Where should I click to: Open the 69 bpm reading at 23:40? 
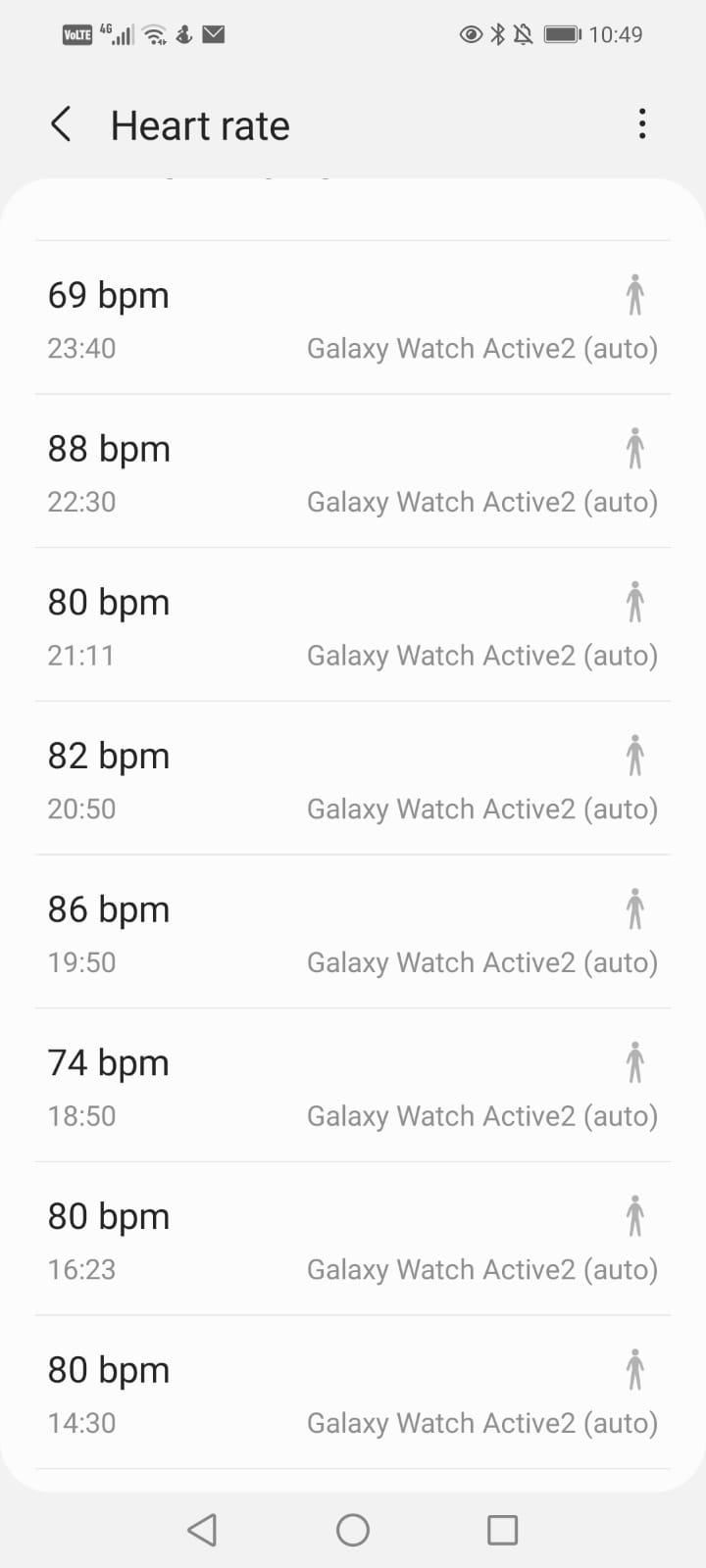click(353, 319)
